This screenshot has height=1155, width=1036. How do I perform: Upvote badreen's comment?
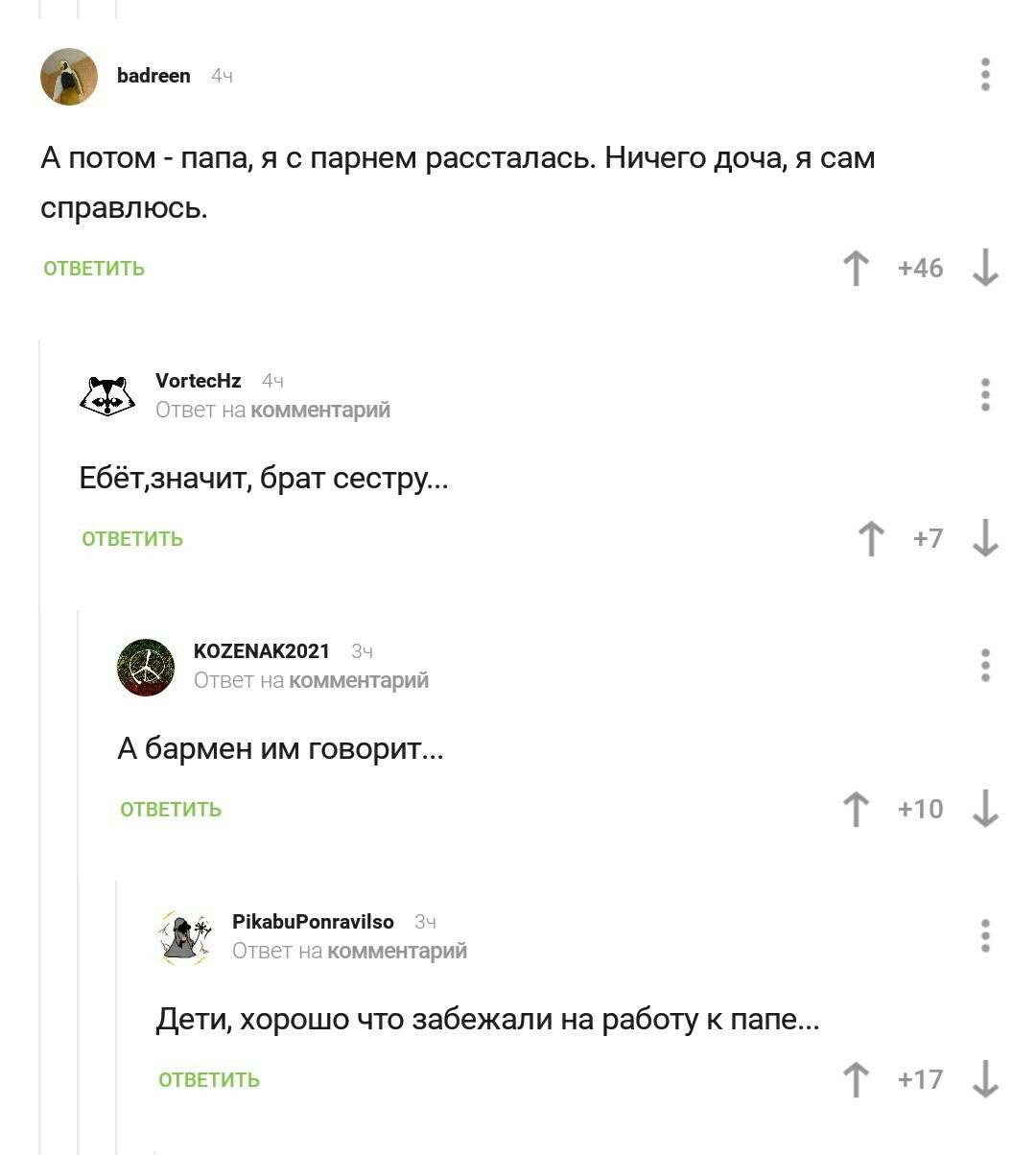856,269
